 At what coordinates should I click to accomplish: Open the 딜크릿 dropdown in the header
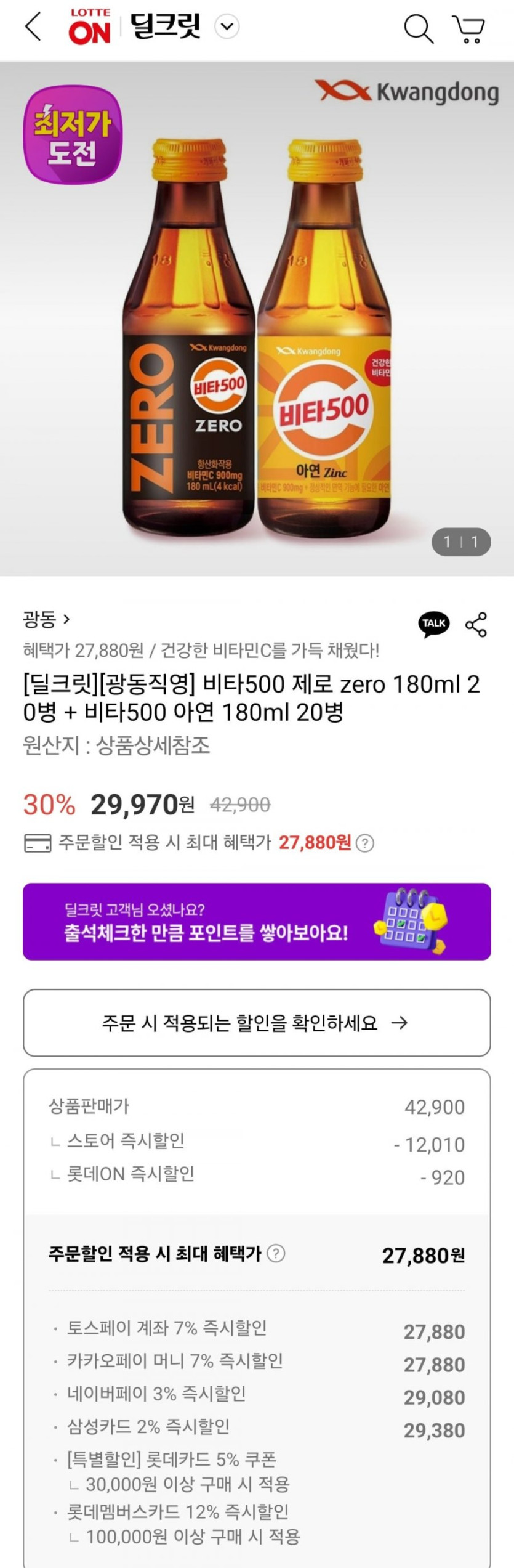[x=227, y=27]
